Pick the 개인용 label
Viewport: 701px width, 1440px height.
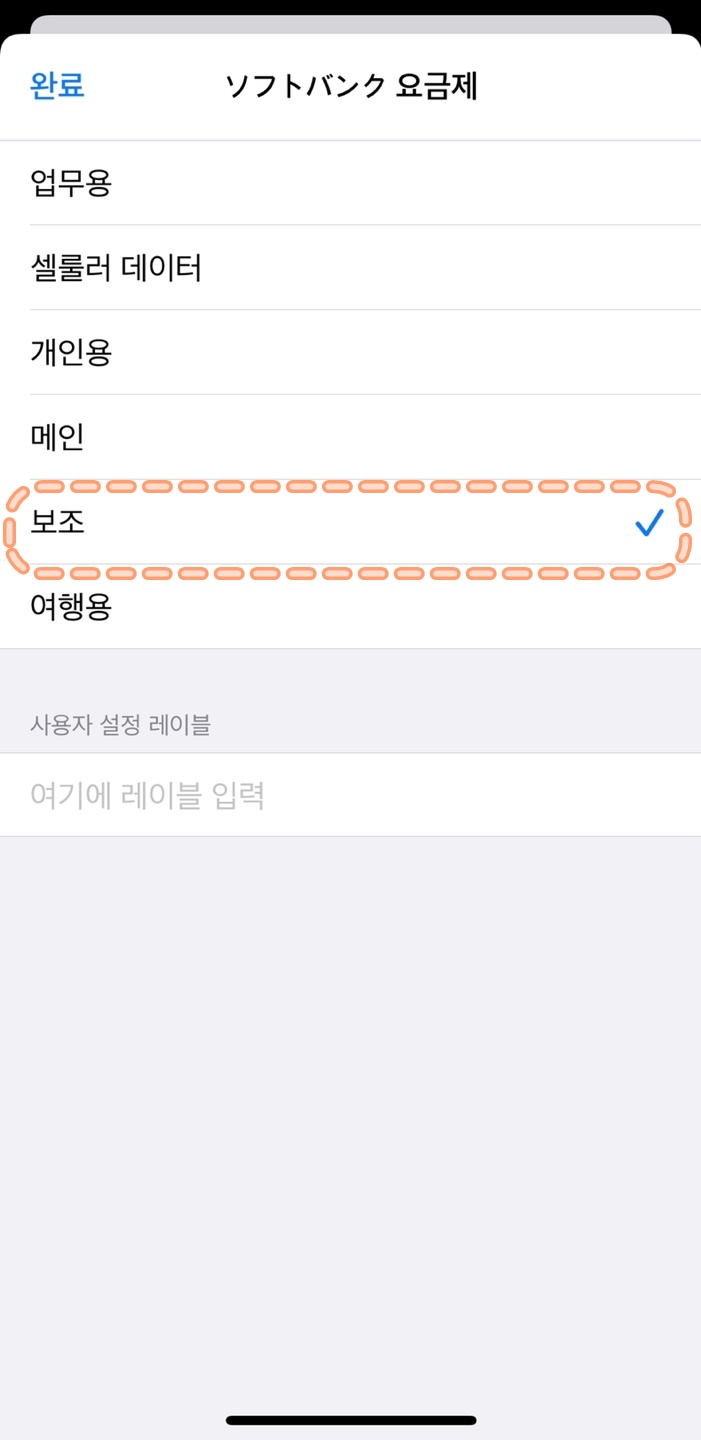[350, 352]
